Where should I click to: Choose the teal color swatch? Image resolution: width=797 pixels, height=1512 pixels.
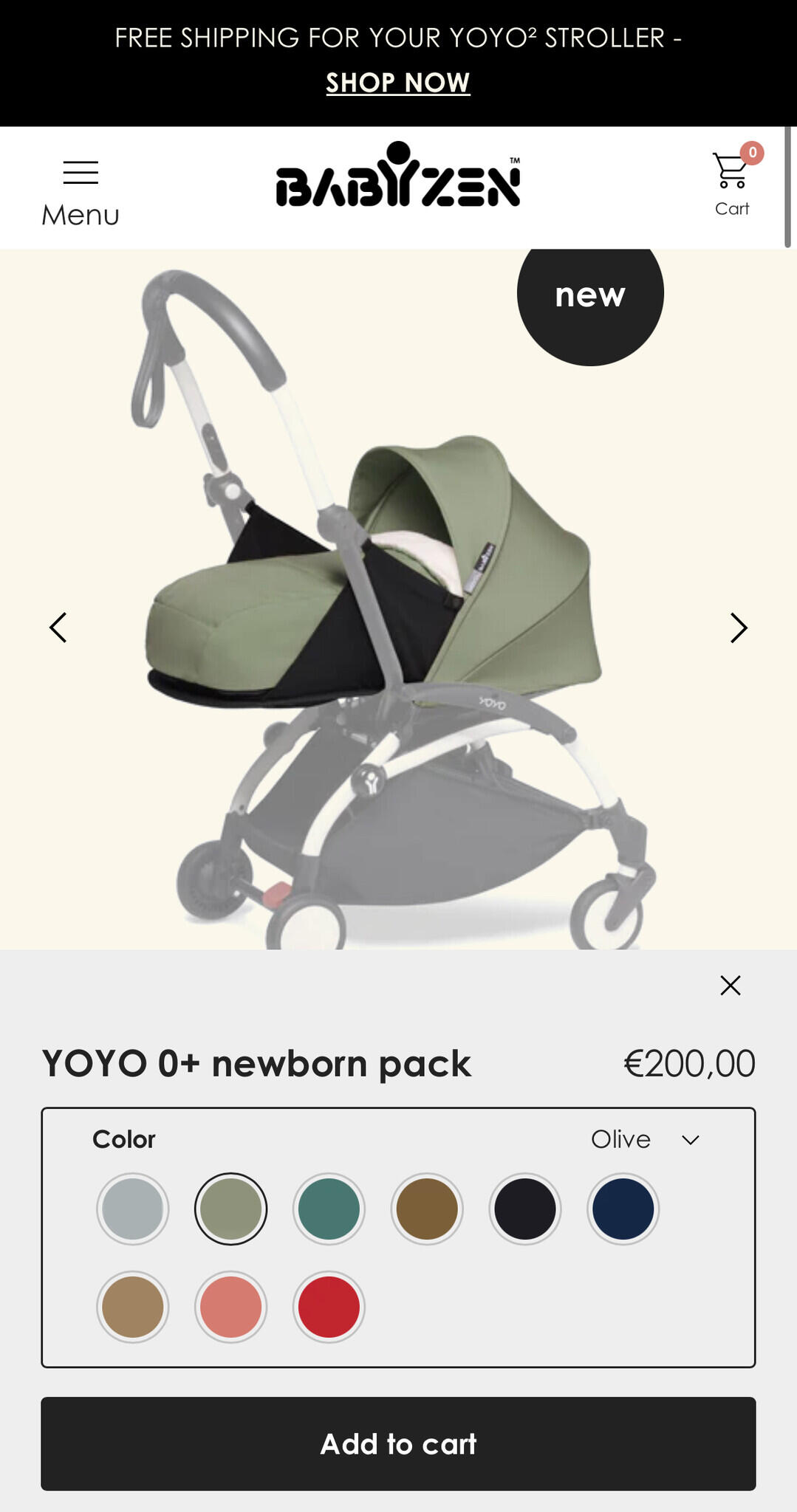coord(329,1209)
